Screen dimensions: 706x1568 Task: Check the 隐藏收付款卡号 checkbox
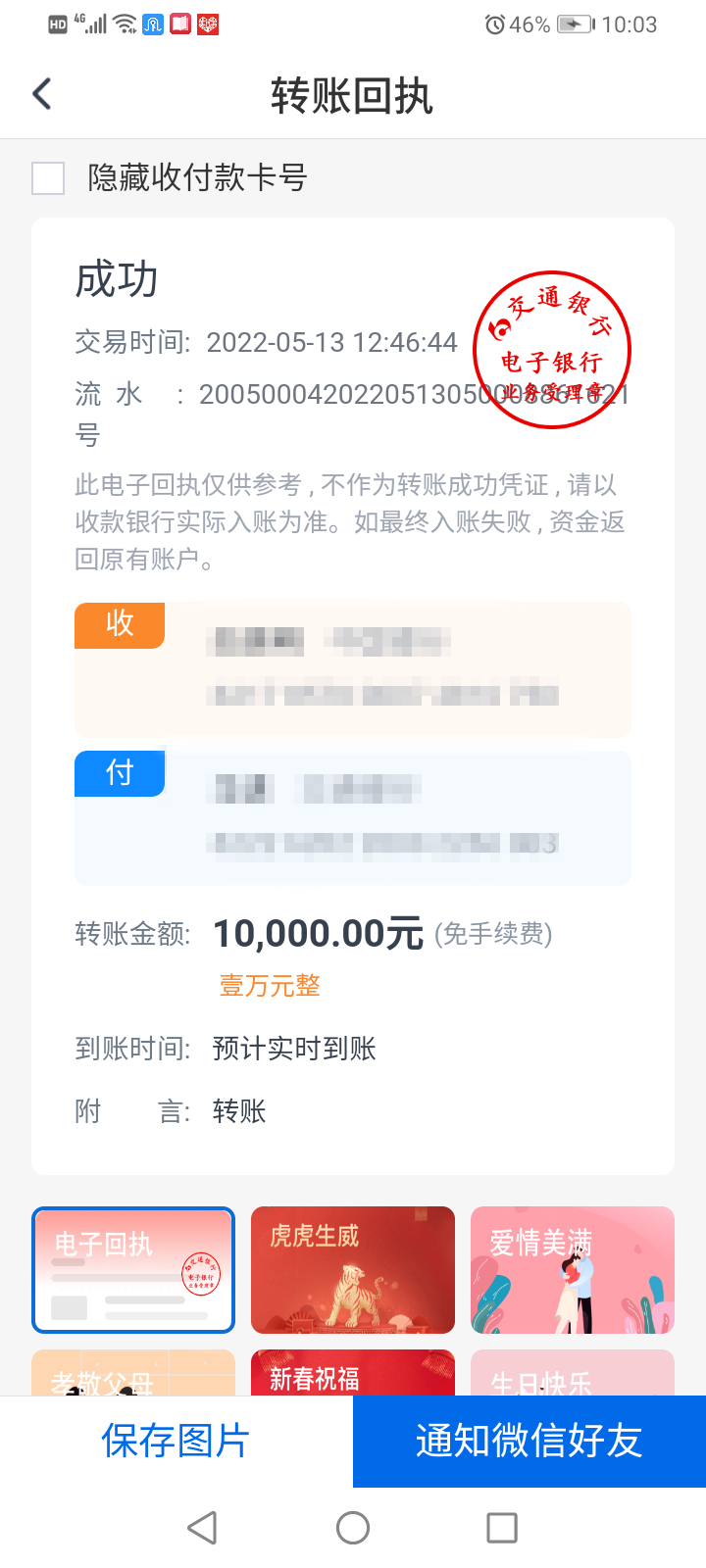click(48, 178)
